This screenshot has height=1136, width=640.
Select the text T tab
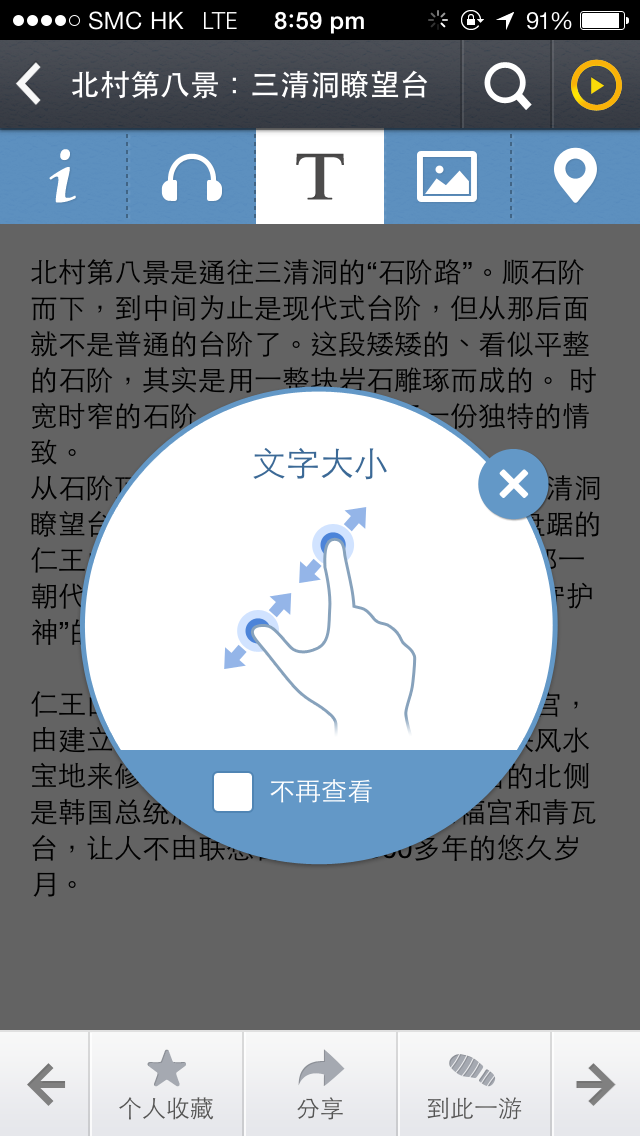[320, 176]
